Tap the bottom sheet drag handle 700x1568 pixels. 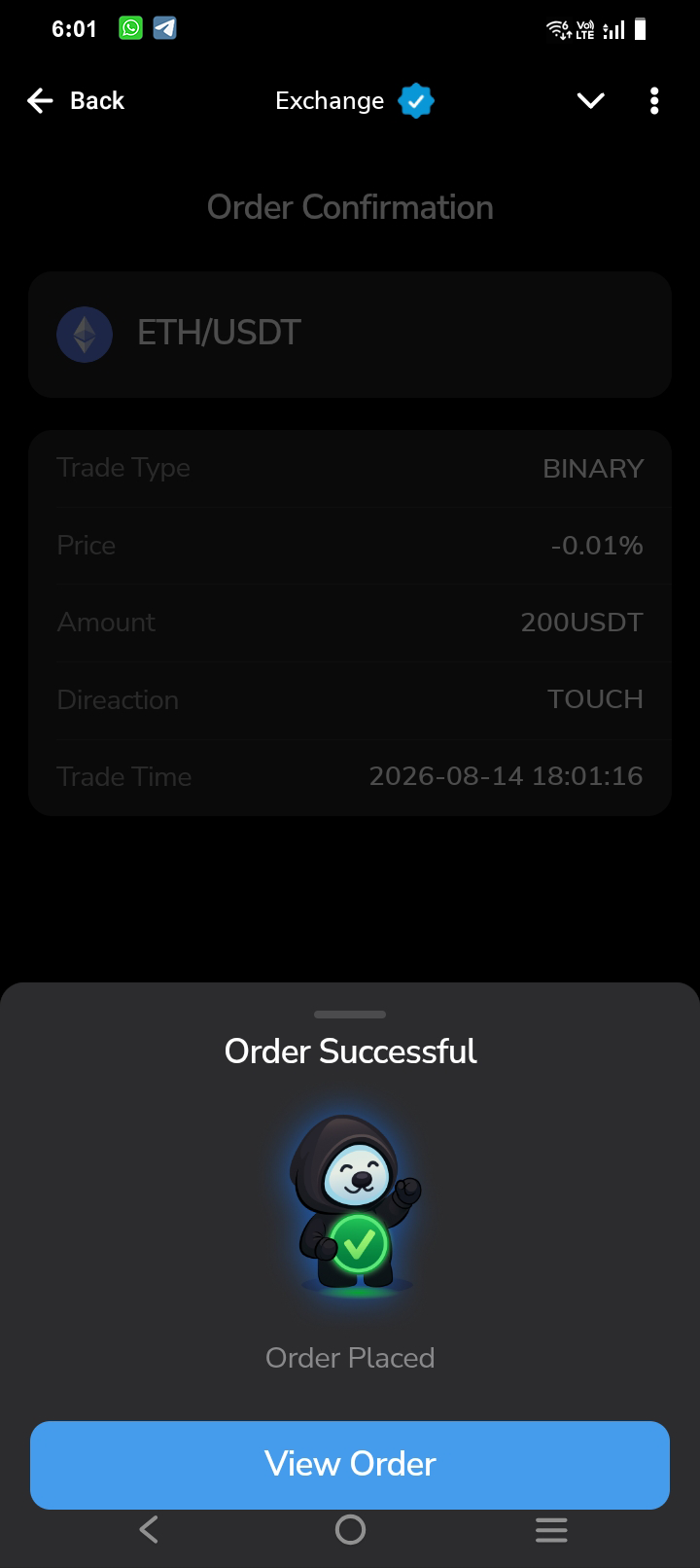click(350, 1015)
